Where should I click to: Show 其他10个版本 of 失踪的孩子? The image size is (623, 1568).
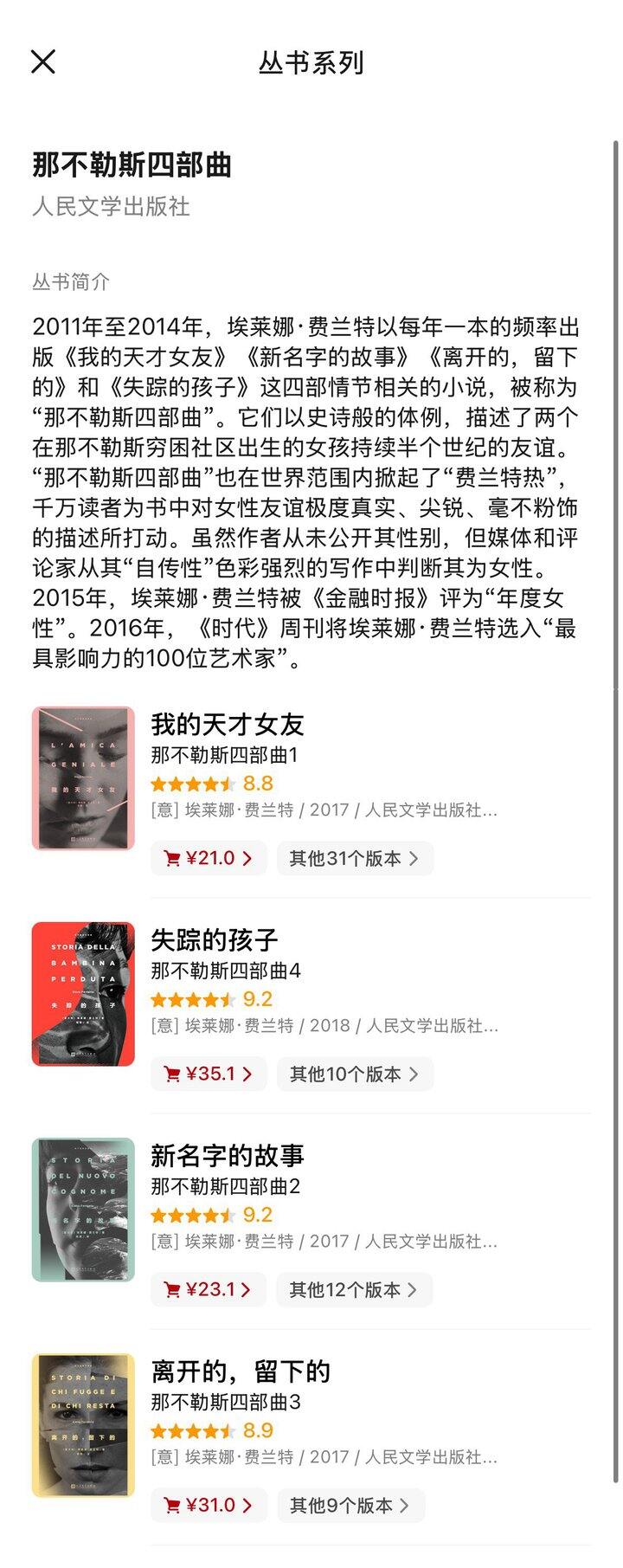355,1074
